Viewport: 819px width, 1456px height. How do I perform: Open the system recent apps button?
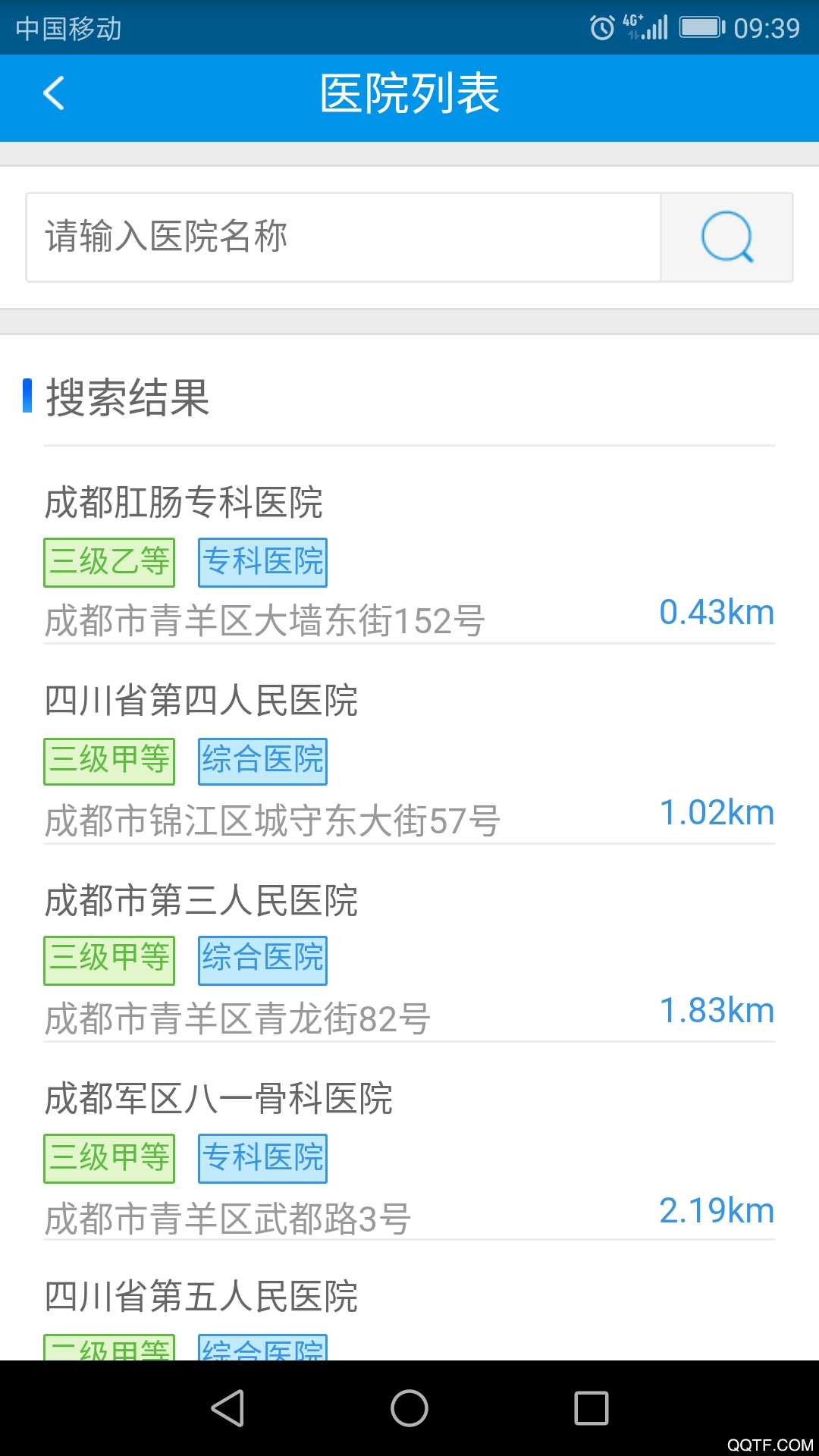tap(591, 1408)
